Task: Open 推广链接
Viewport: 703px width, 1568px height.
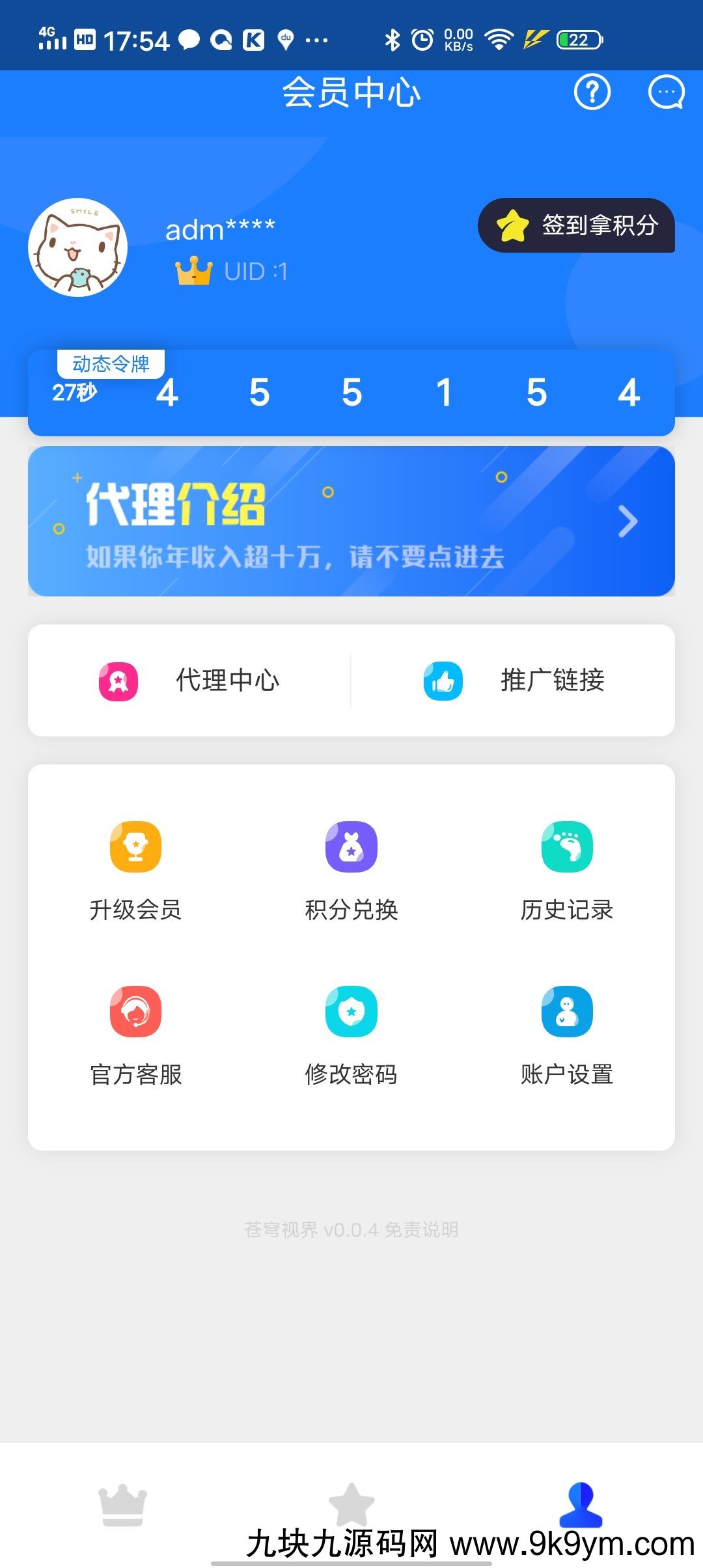Action: [513, 680]
